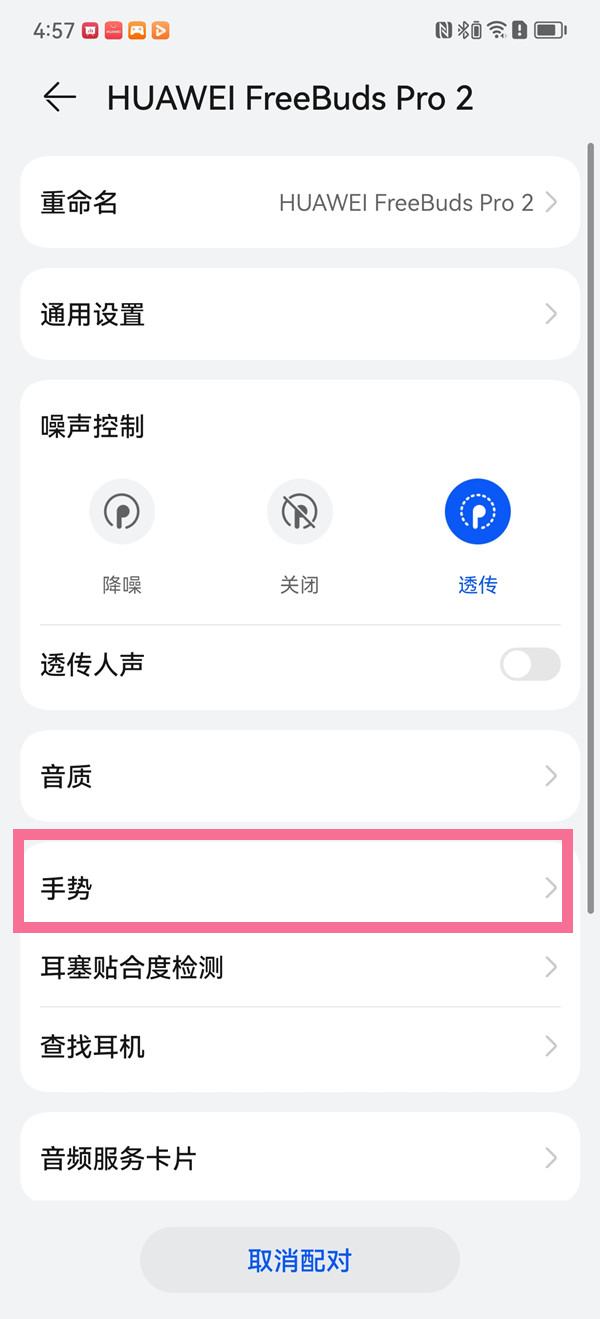The image size is (600, 1319).
Task: Select 关闭 noise control off mode
Action: tap(300, 512)
